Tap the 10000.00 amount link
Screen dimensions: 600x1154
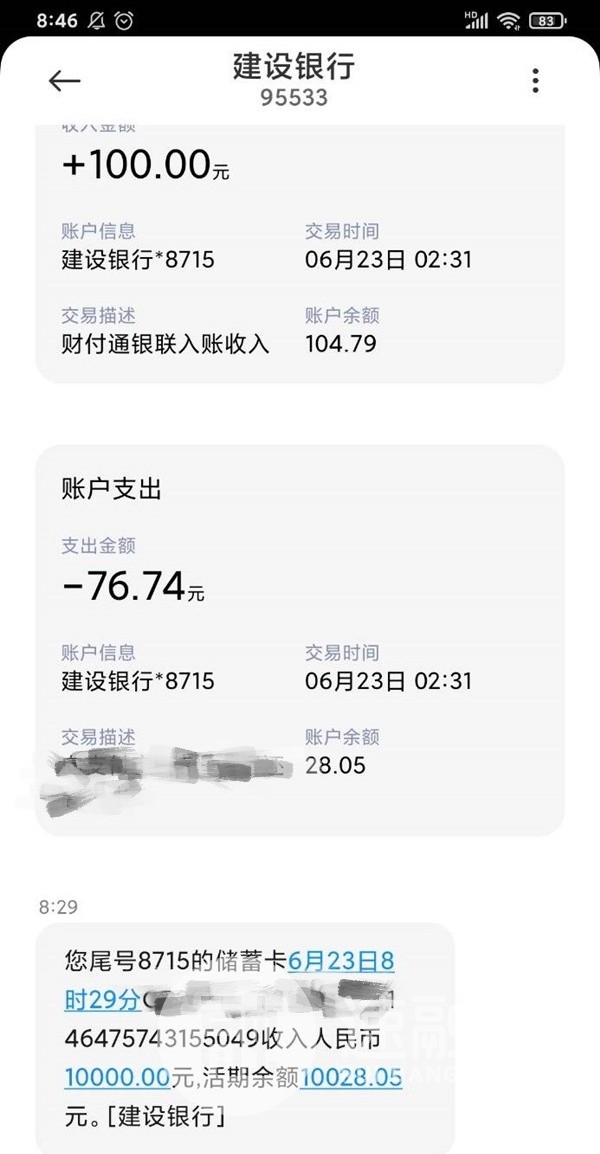click(118, 1077)
